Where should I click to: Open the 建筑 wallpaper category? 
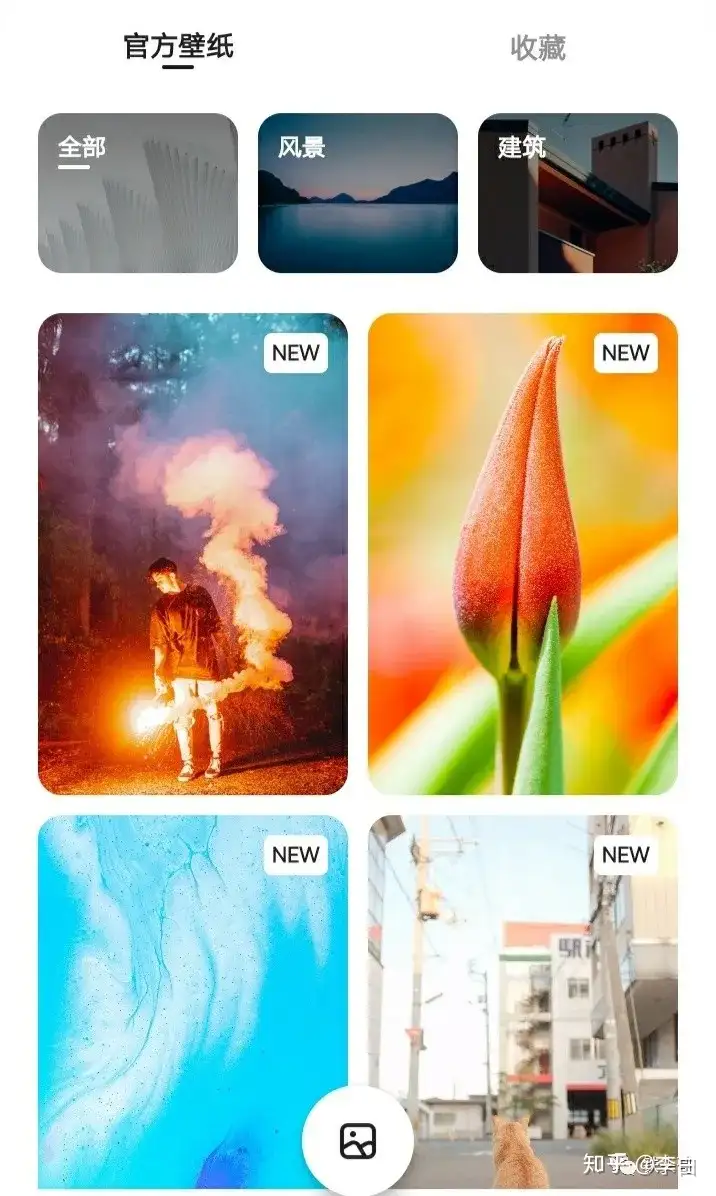(x=578, y=193)
